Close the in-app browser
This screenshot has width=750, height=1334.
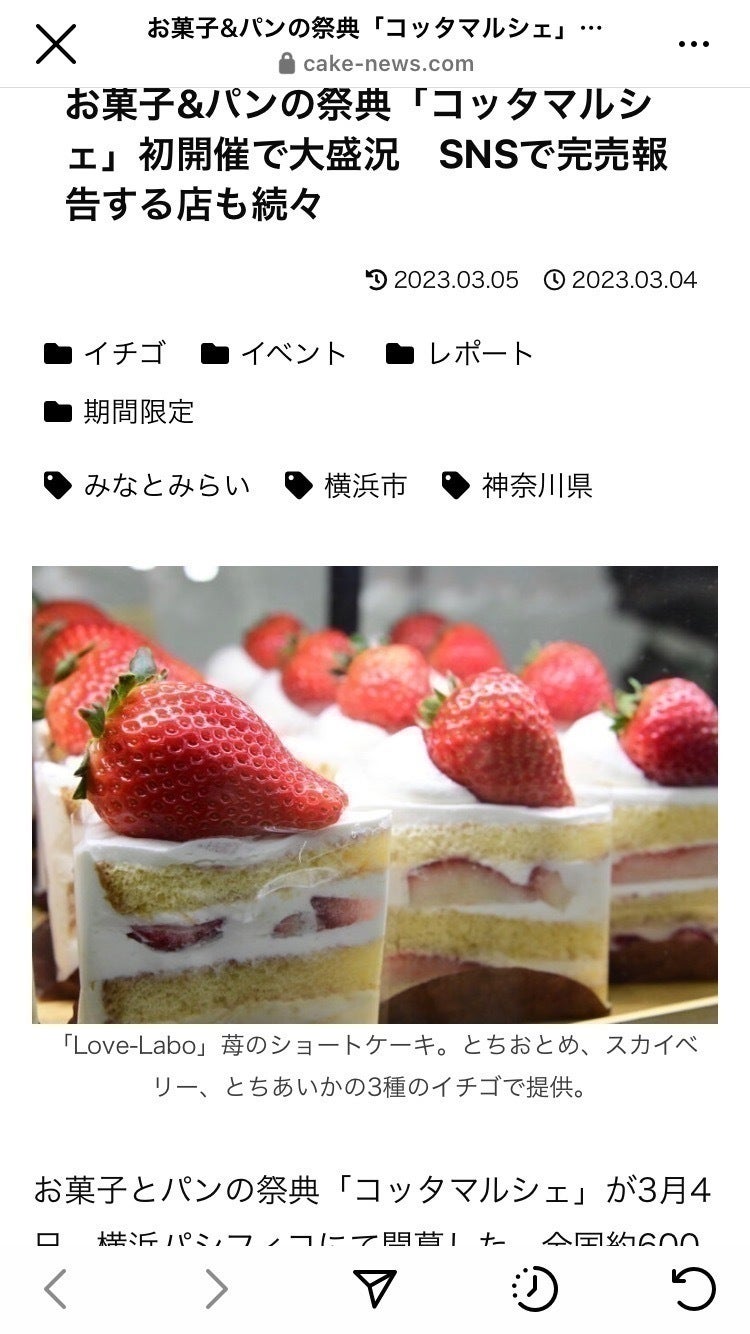pyautogui.click(x=56, y=44)
